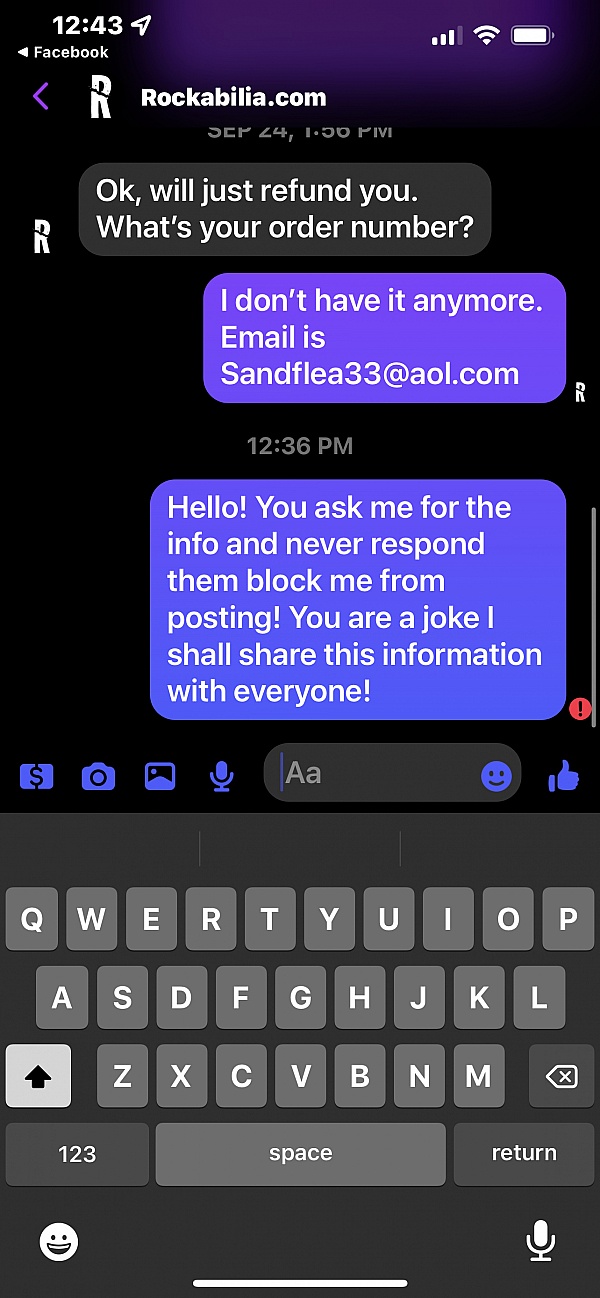Screen dimensions: 600x1298
Task: Open emoji picker in message field
Action: click(496, 775)
